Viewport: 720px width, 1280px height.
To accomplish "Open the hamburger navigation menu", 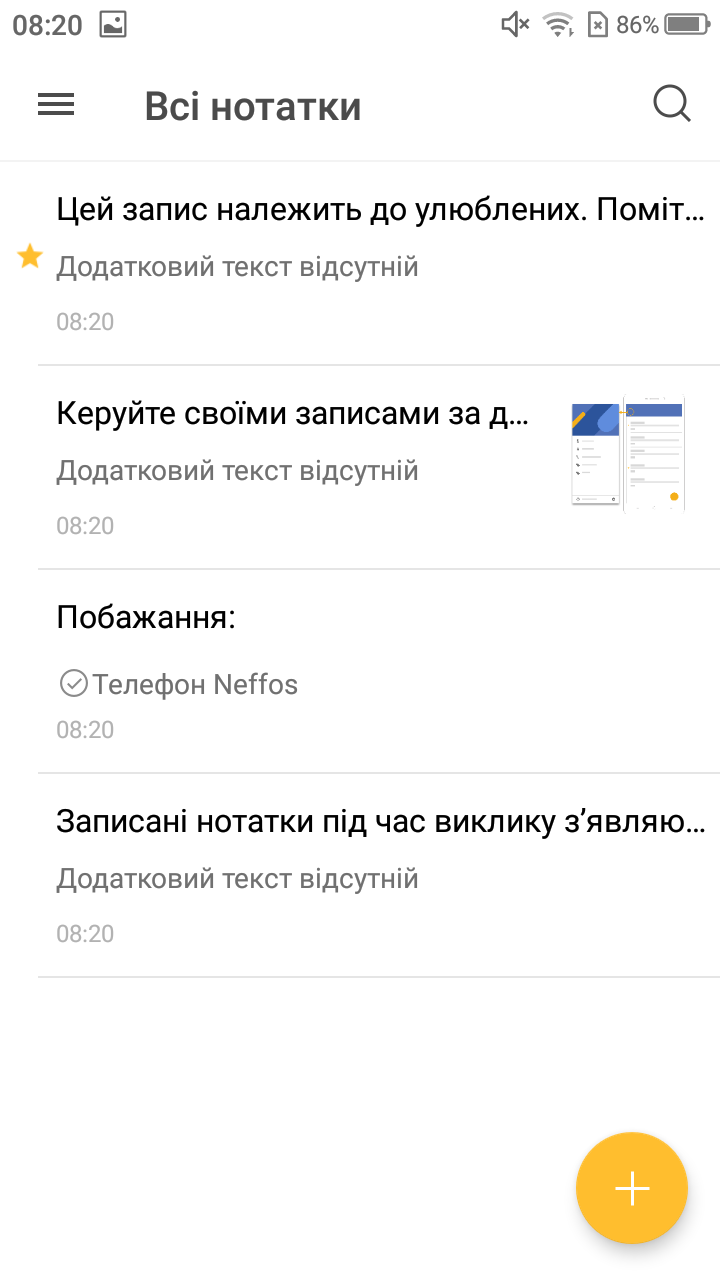I will pos(56,105).
